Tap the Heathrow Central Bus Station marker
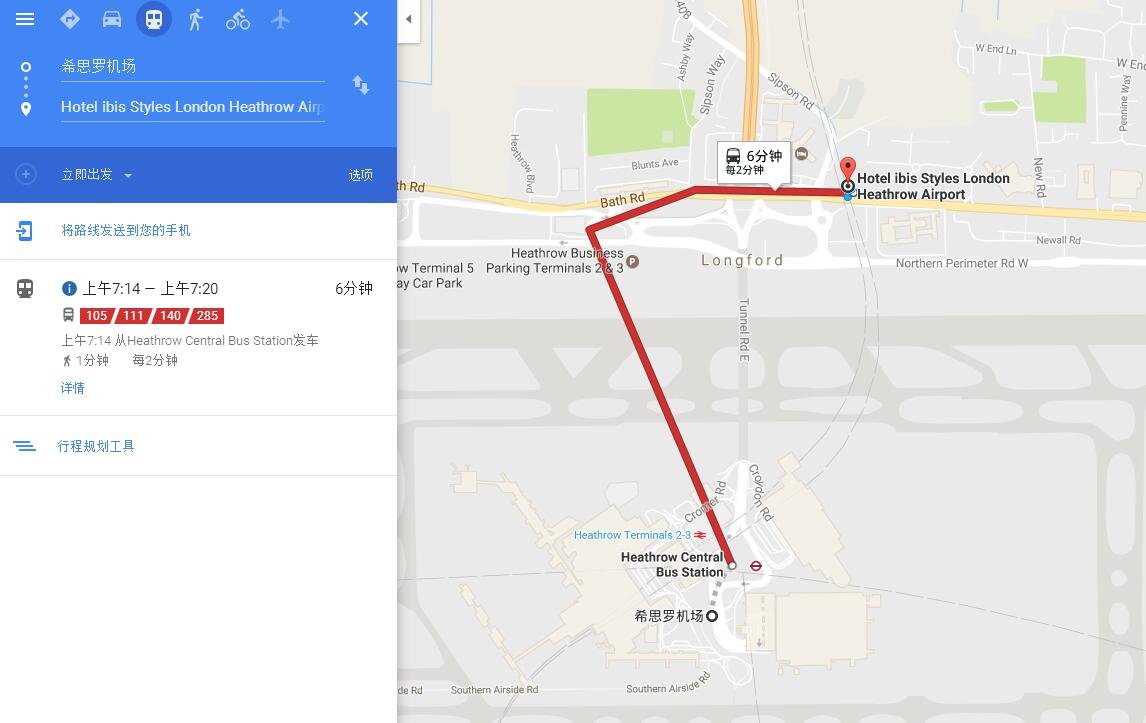1146x723 pixels. 732,566
